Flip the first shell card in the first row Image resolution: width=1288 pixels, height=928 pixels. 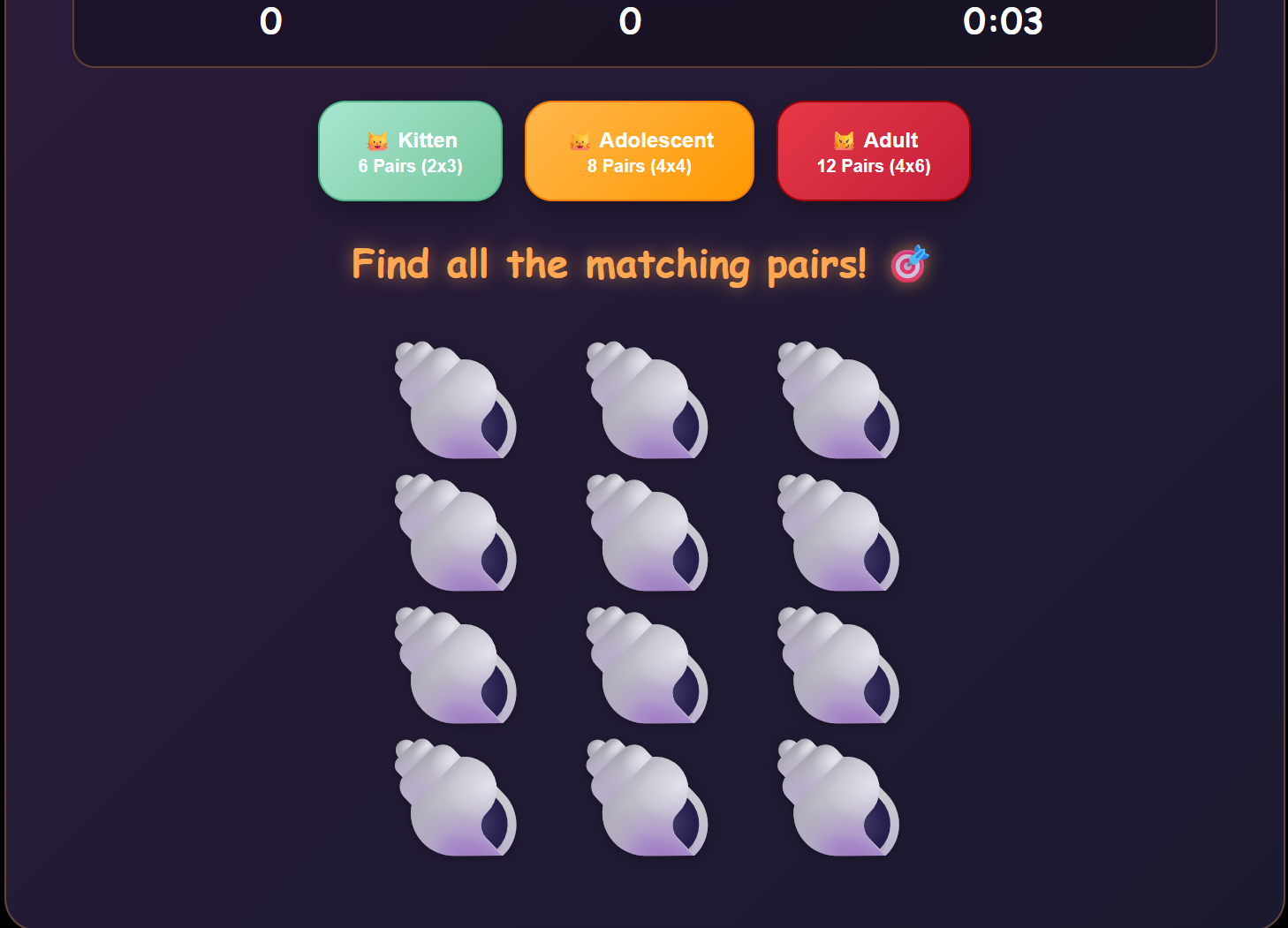click(455, 400)
